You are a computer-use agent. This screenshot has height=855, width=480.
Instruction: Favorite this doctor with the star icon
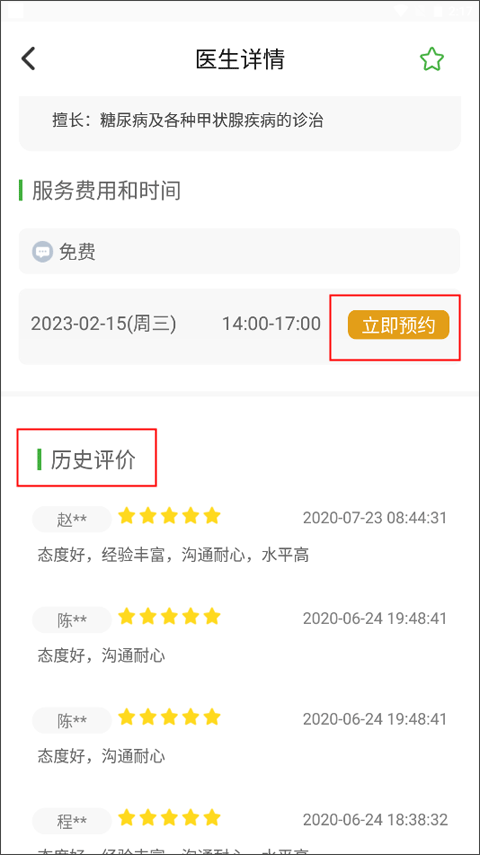pos(431,59)
